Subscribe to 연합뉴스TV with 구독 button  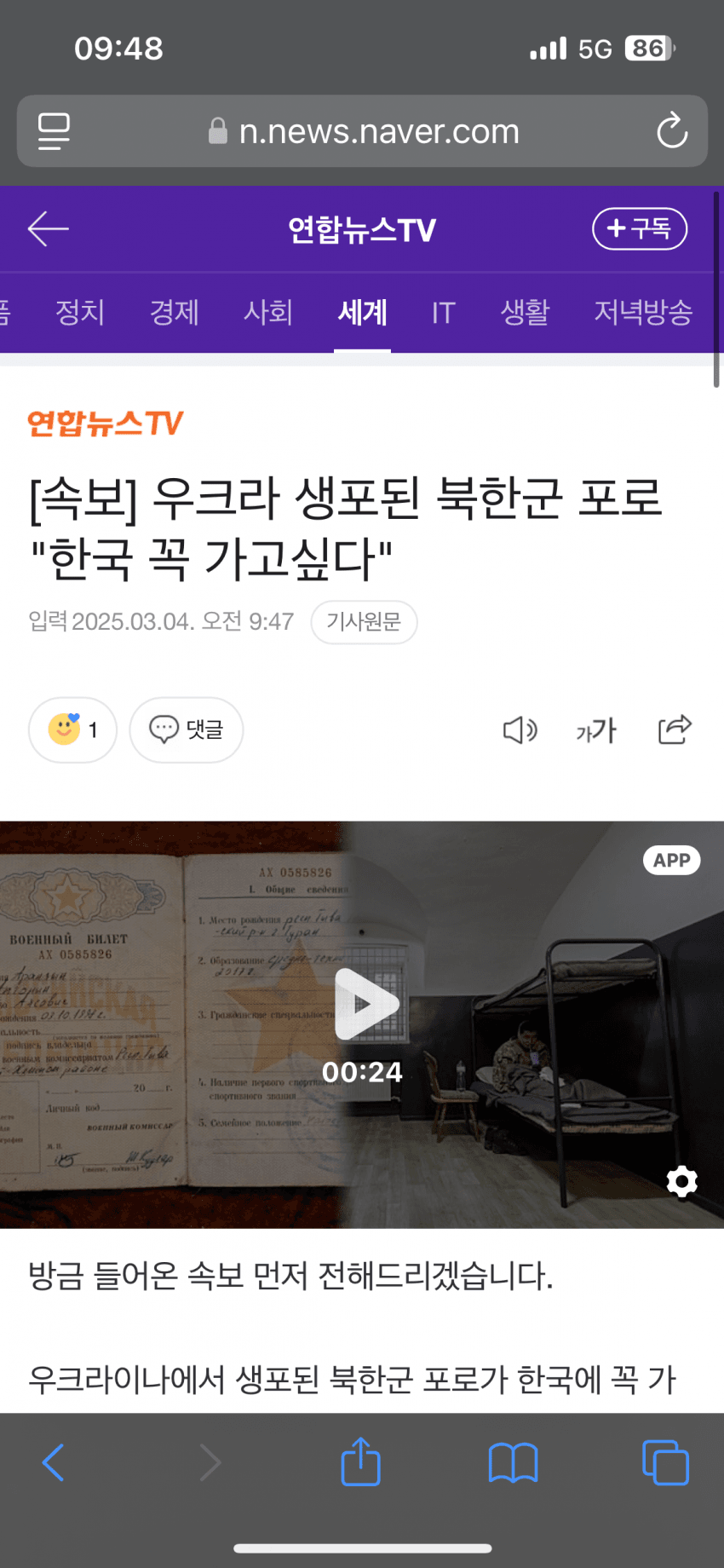[x=639, y=229]
